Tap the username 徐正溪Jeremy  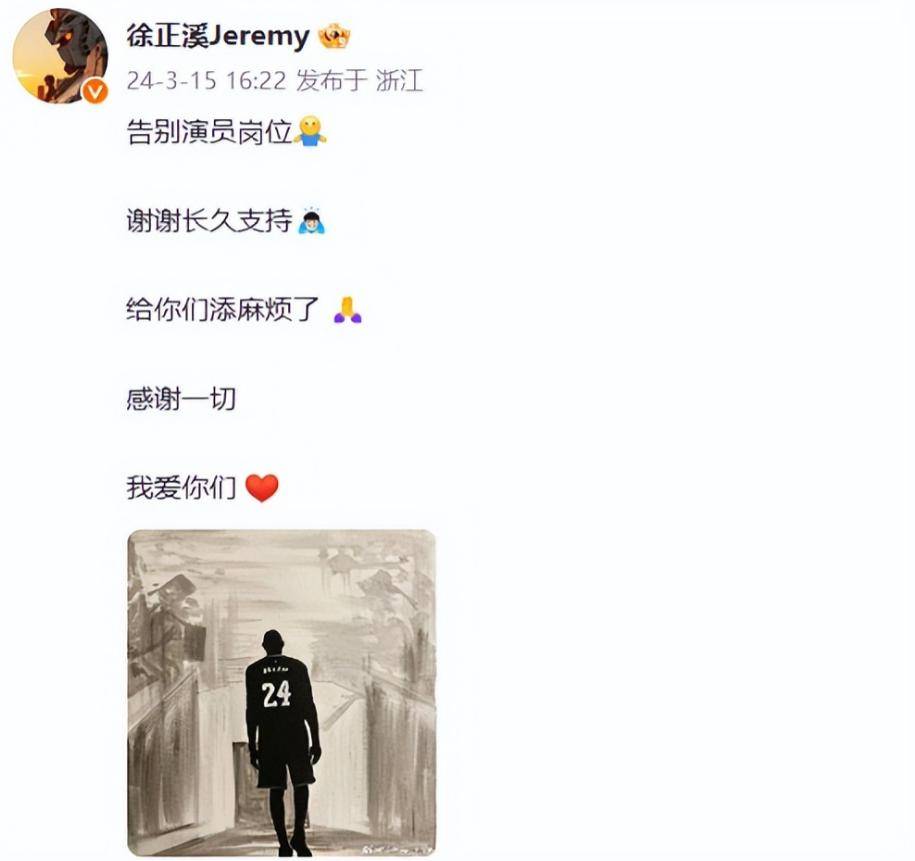217,37
